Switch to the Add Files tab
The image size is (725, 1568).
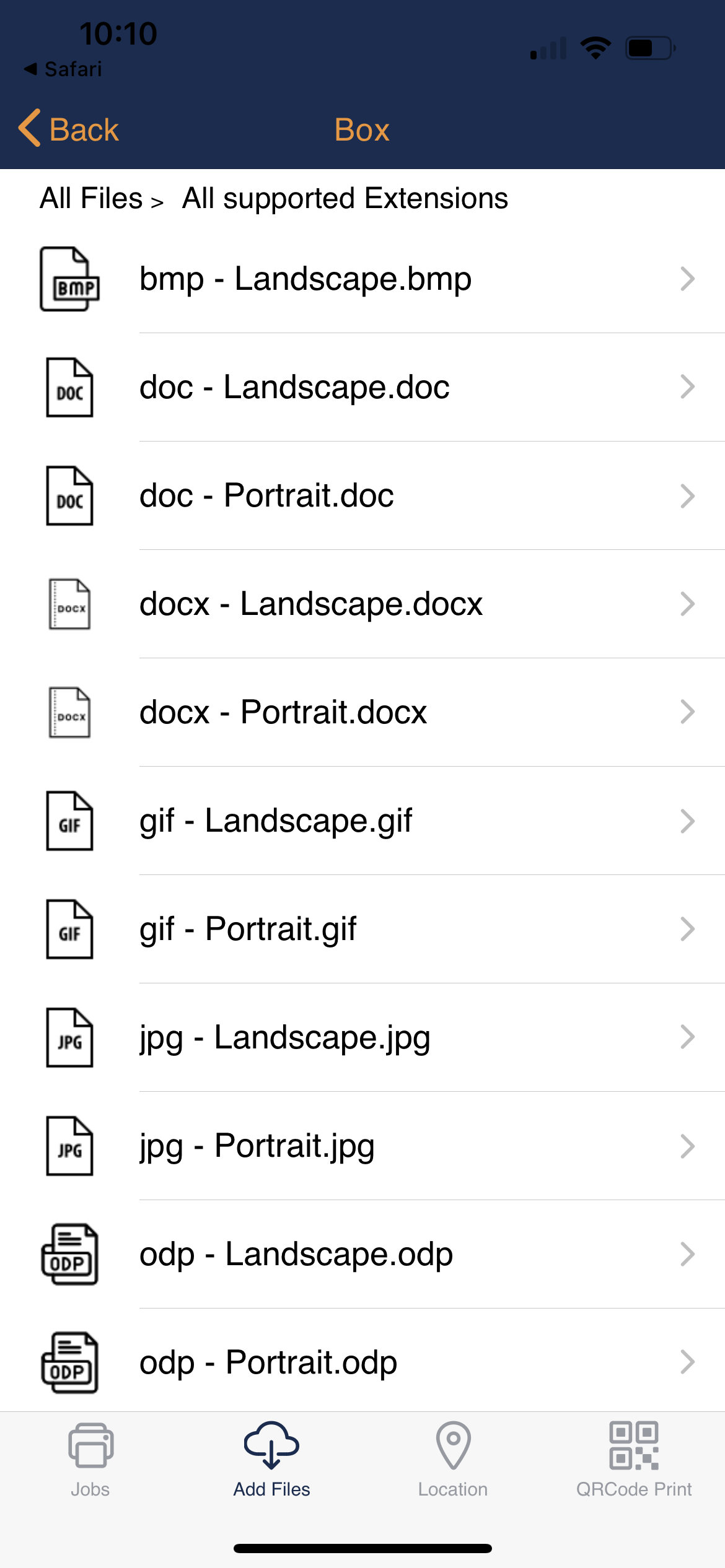click(x=271, y=1460)
